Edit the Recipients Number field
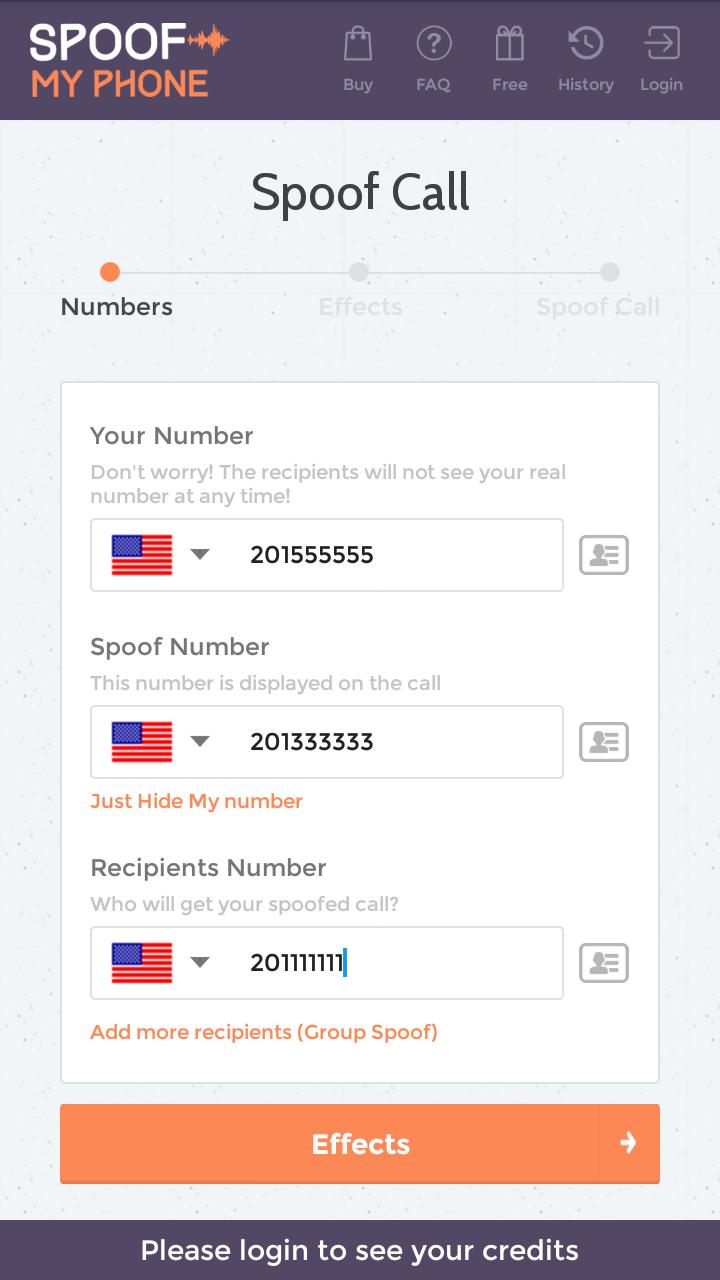 390,963
